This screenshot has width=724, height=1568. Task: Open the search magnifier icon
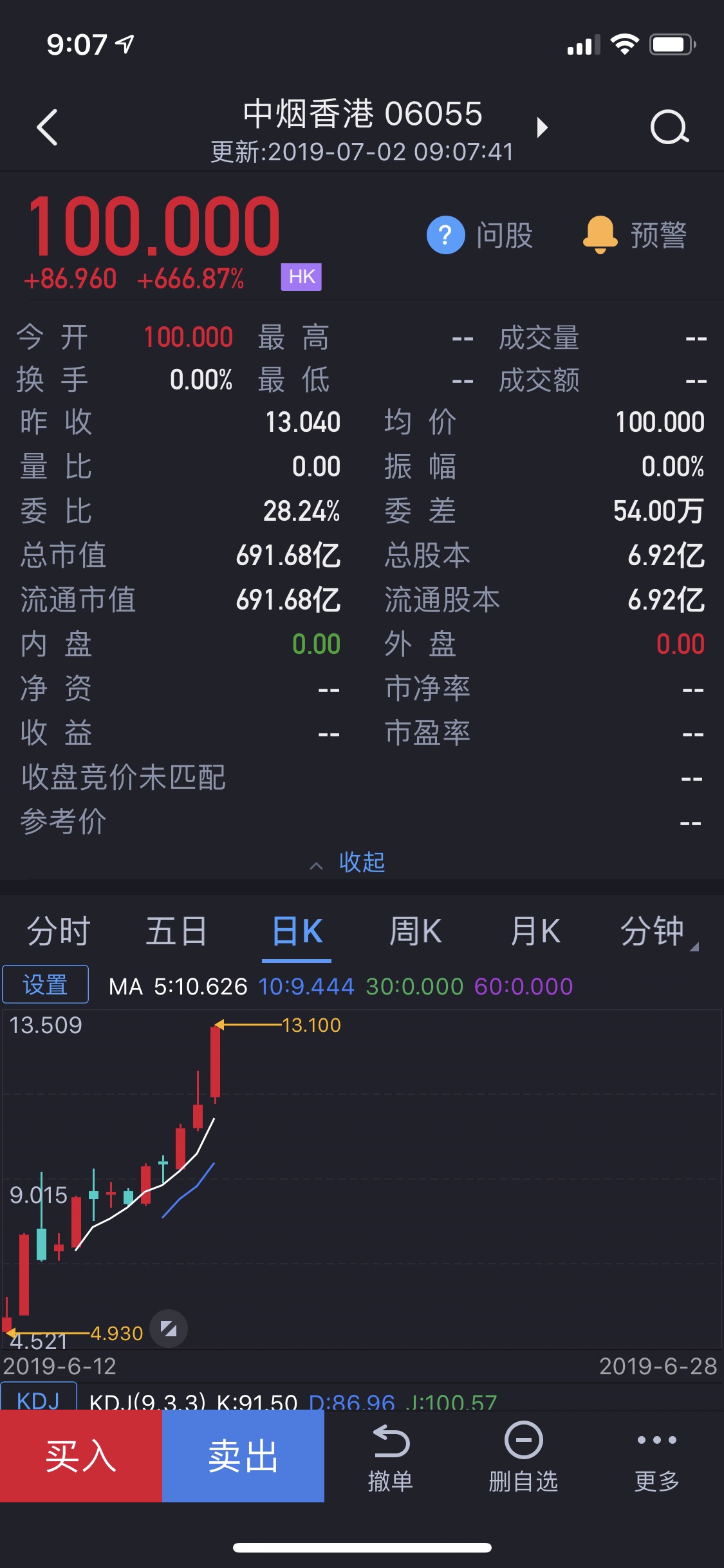pyautogui.click(x=669, y=127)
